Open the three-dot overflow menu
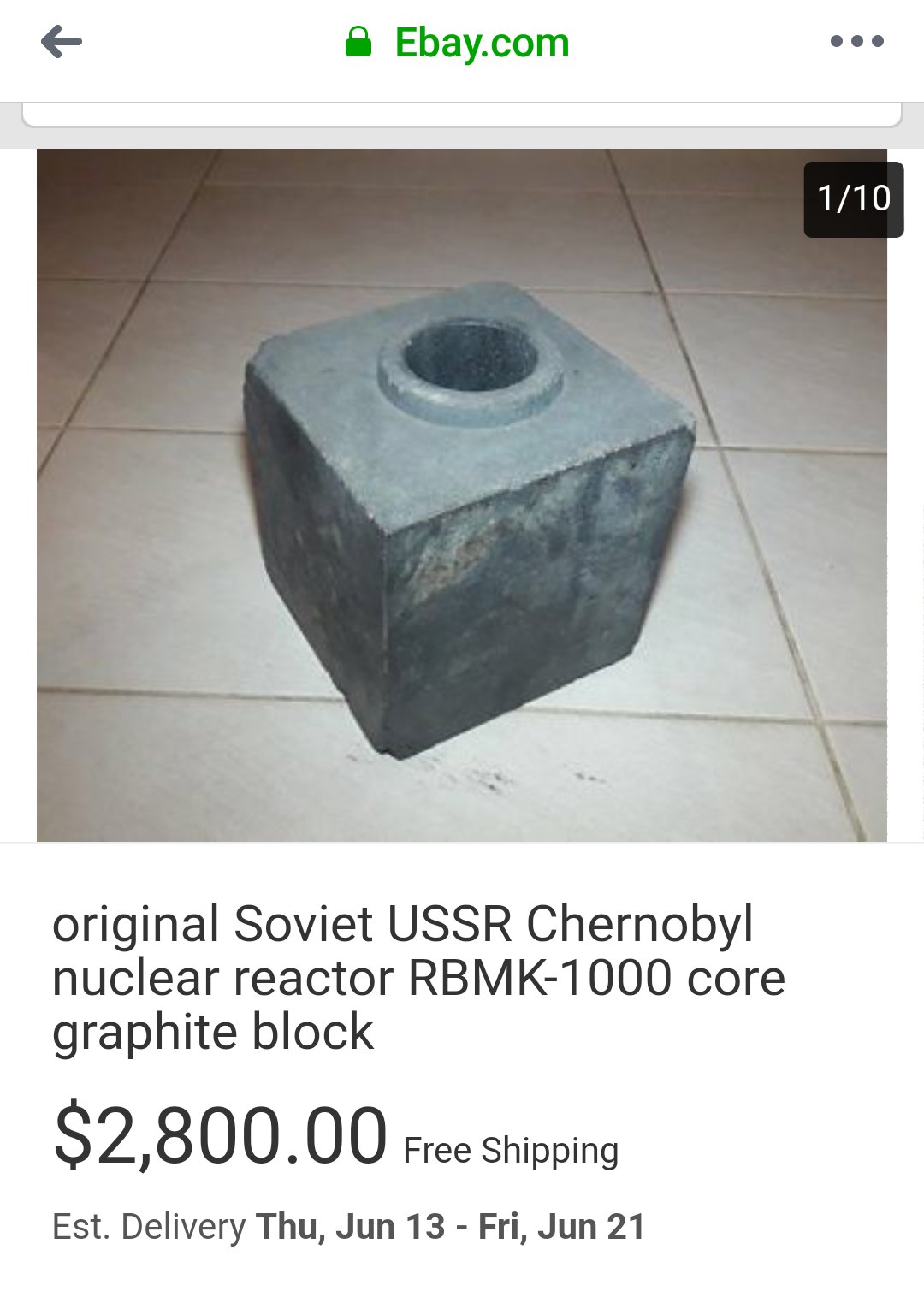 (x=856, y=41)
